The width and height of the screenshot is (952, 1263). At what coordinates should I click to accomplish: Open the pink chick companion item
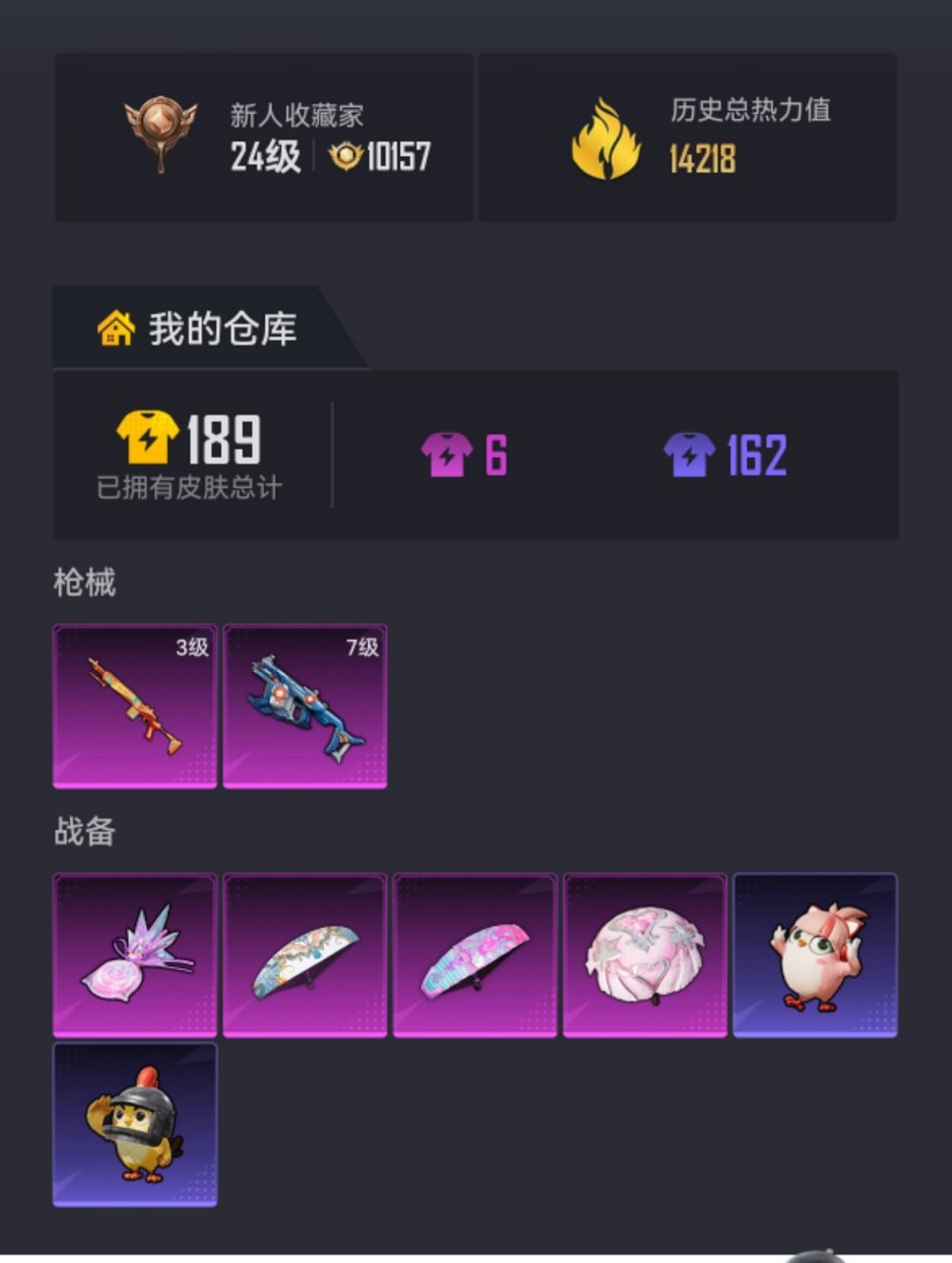[x=815, y=956]
